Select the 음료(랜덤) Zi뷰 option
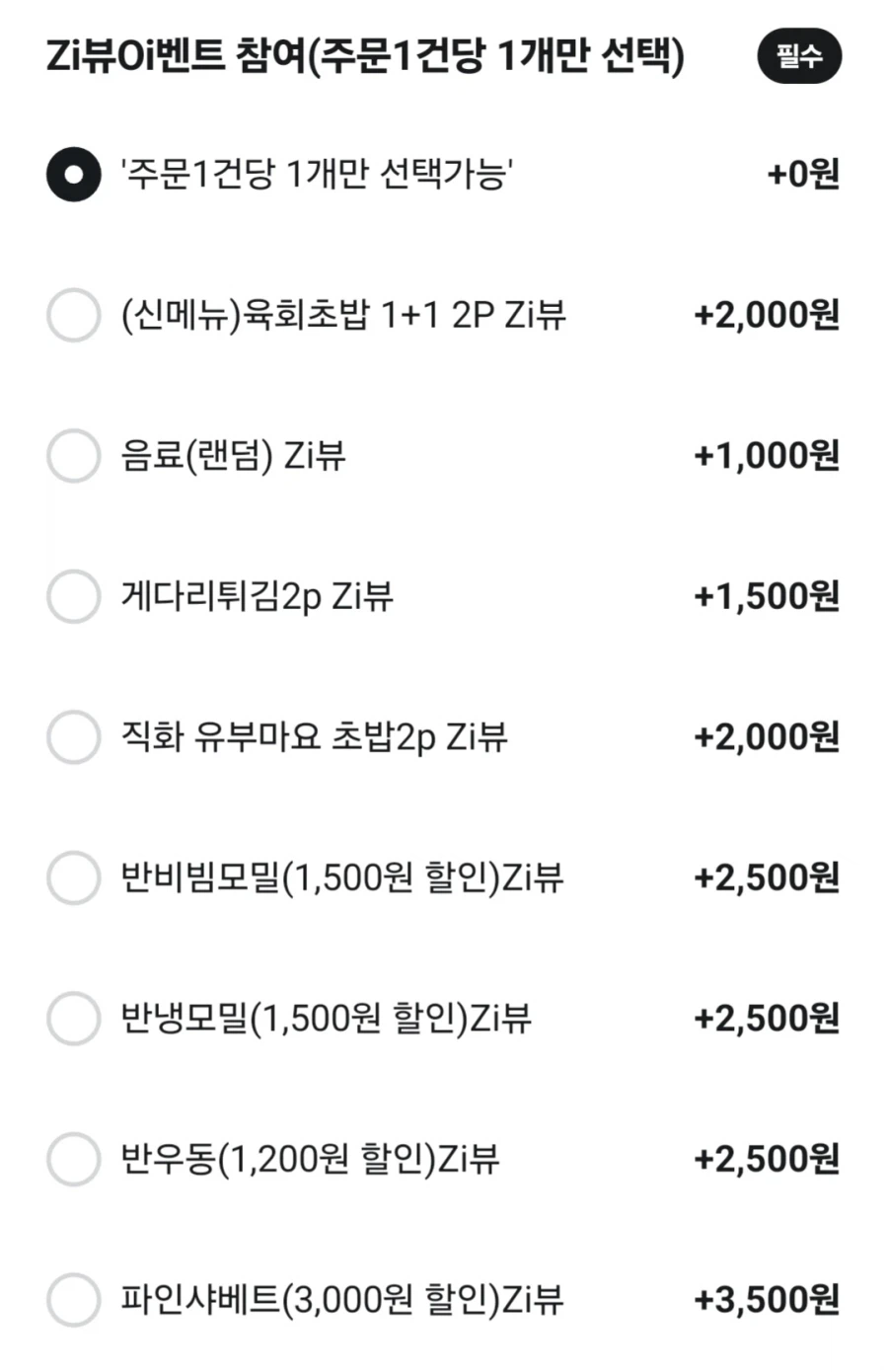This screenshot has width=888, height=1372. tap(72, 456)
